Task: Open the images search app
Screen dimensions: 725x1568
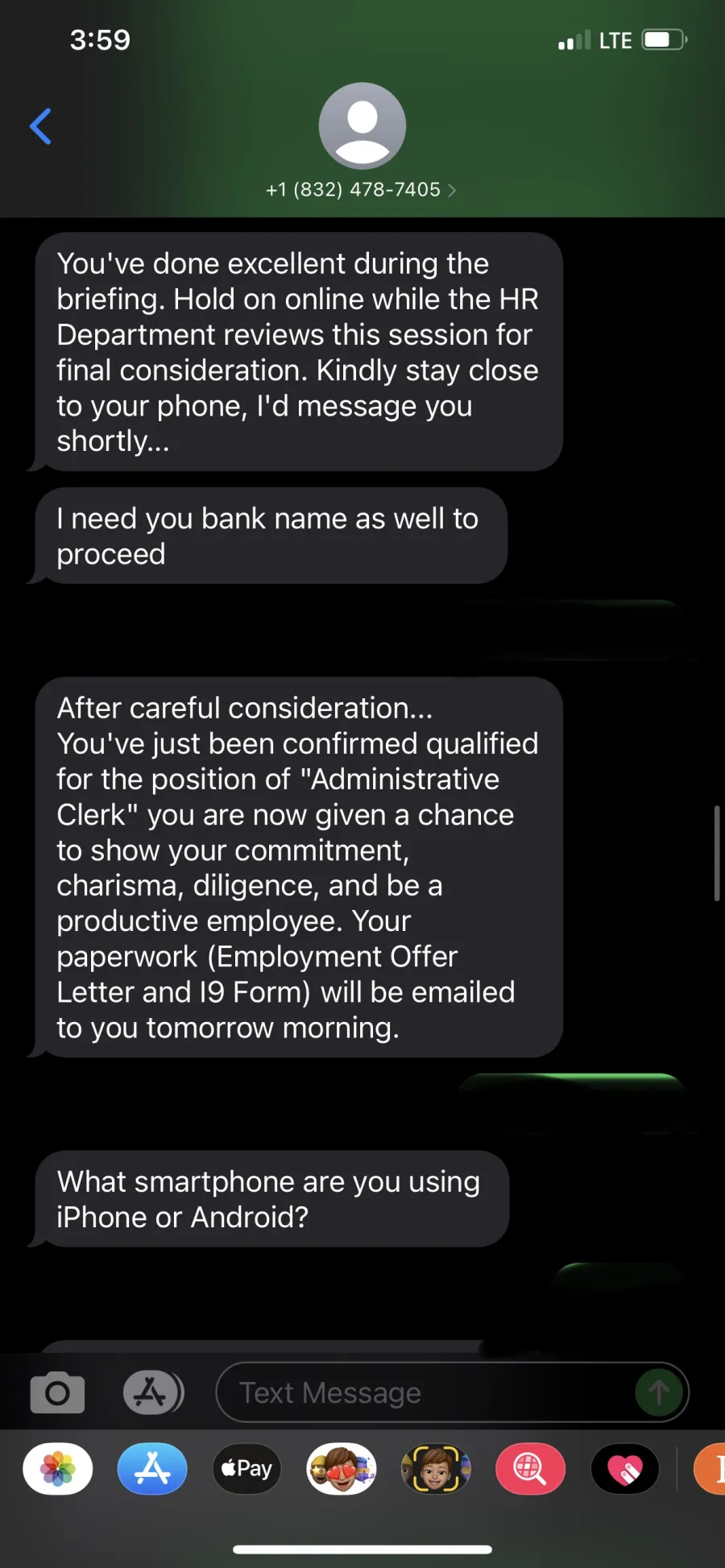Action: pyautogui.click(x=530, y=1469)
